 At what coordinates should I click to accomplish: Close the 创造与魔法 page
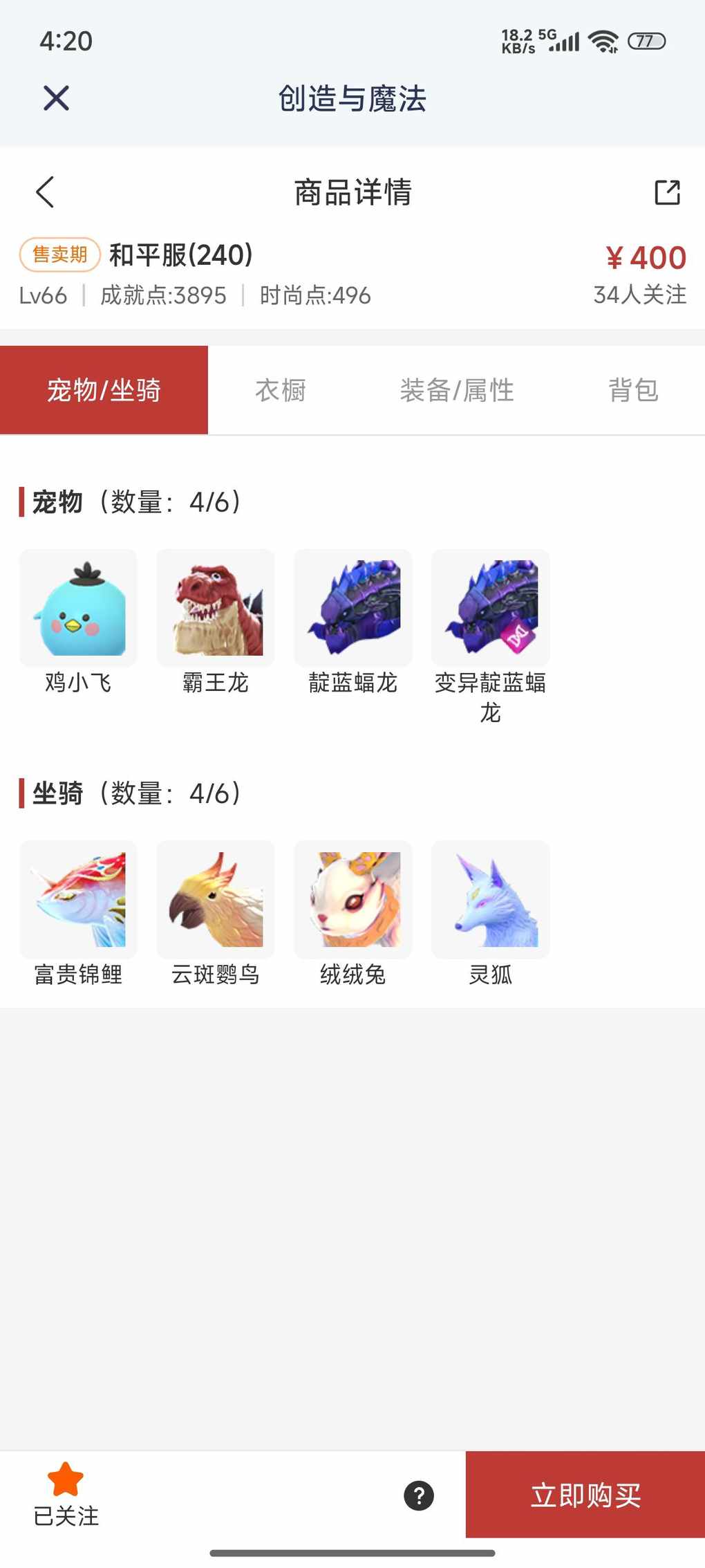tap(56, 98)
